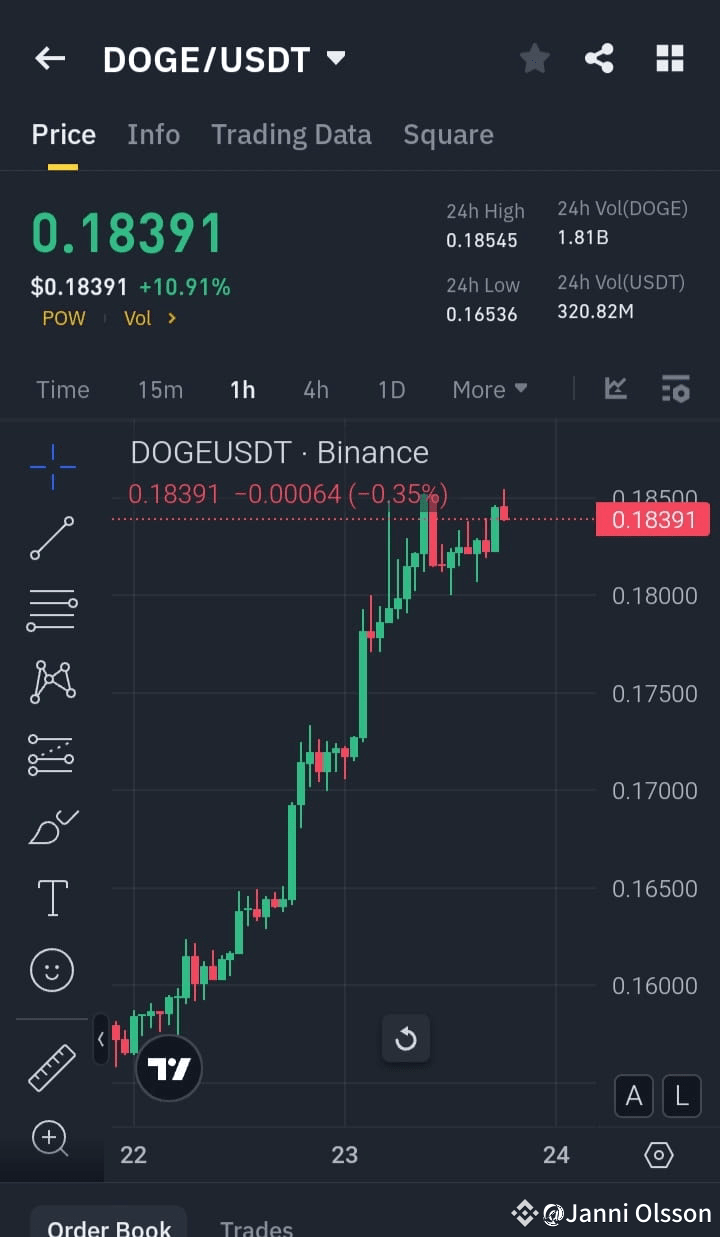Select the crosshair cursor tool
The height and width of the screenshot is (1237, 720).
pyautogui.click(x=51, y=466)
